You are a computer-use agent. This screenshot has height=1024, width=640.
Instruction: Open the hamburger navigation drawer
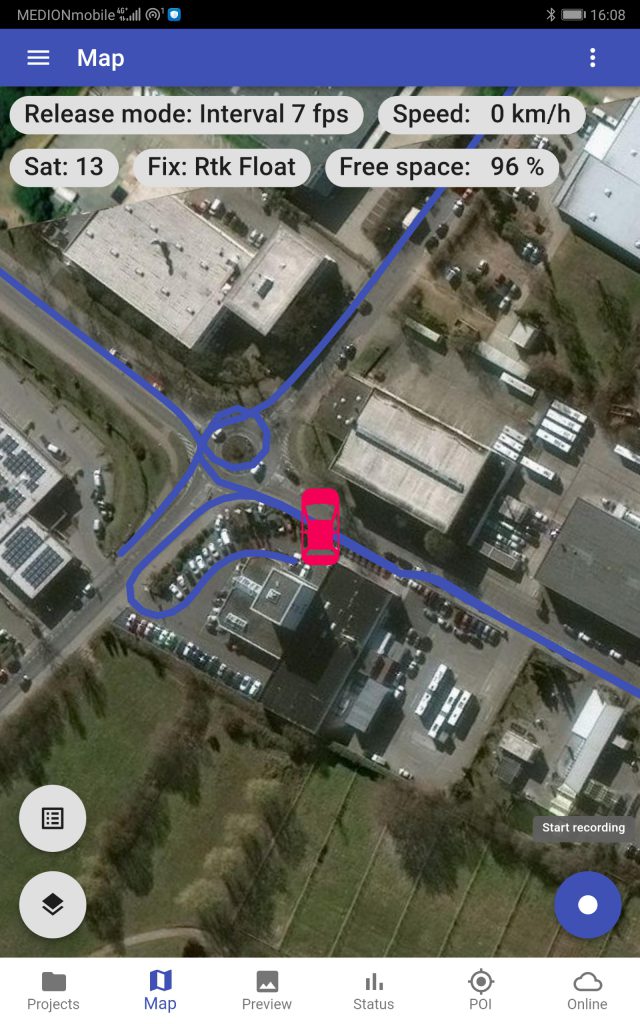click(38, 58)
